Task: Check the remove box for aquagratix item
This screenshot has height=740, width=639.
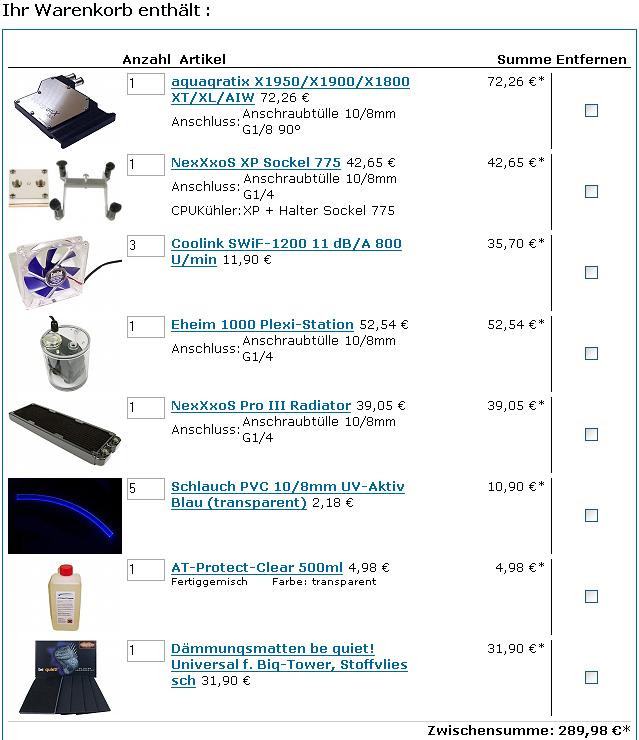Action: pyautogui.click(x=591, y=110)
